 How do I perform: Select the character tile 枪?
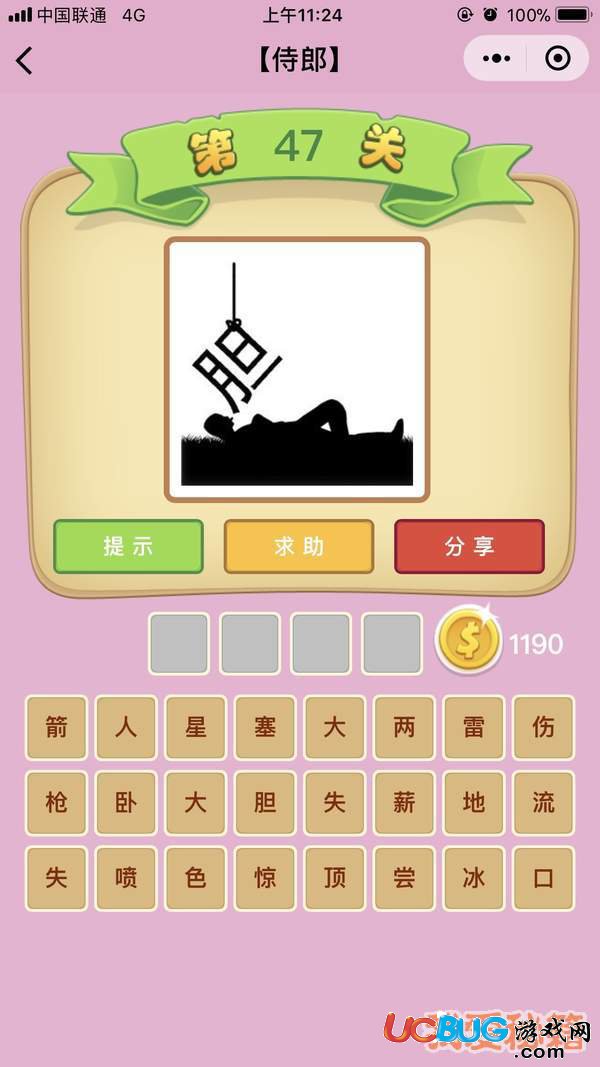coord(57,802)
